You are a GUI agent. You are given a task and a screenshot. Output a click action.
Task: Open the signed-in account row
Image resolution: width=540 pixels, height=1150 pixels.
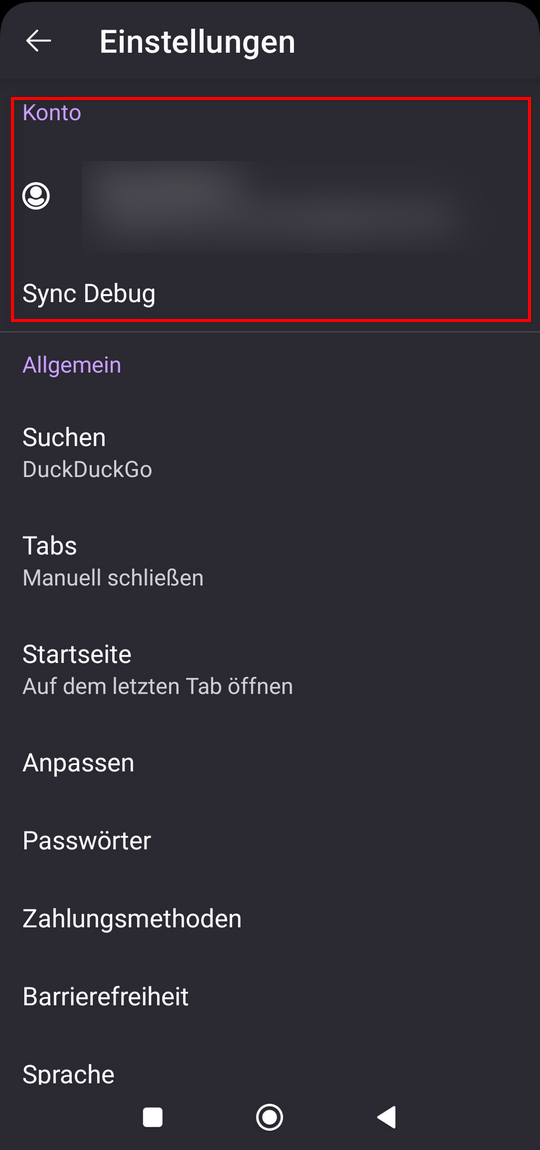pos(270,197)
